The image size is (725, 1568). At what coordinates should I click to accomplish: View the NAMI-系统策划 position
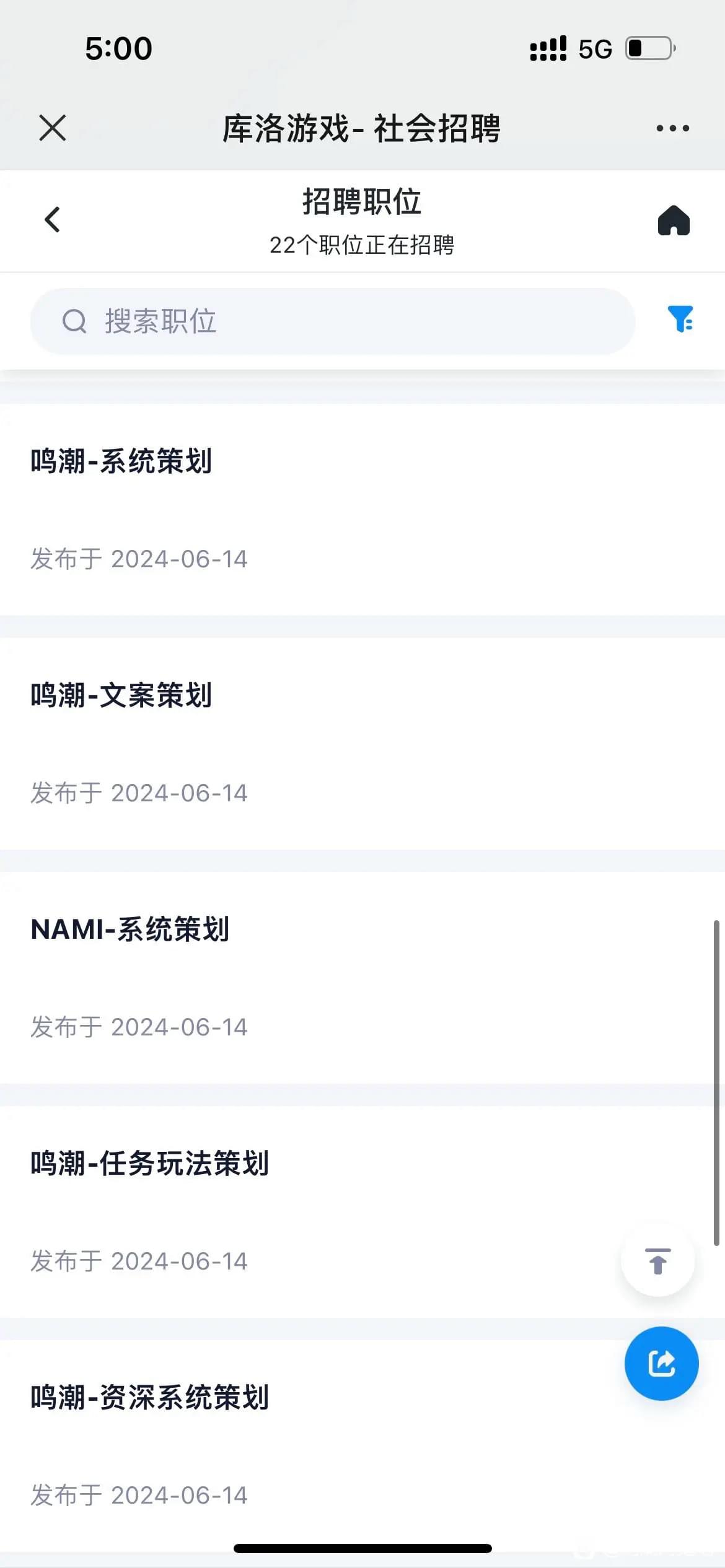(362, 977)
